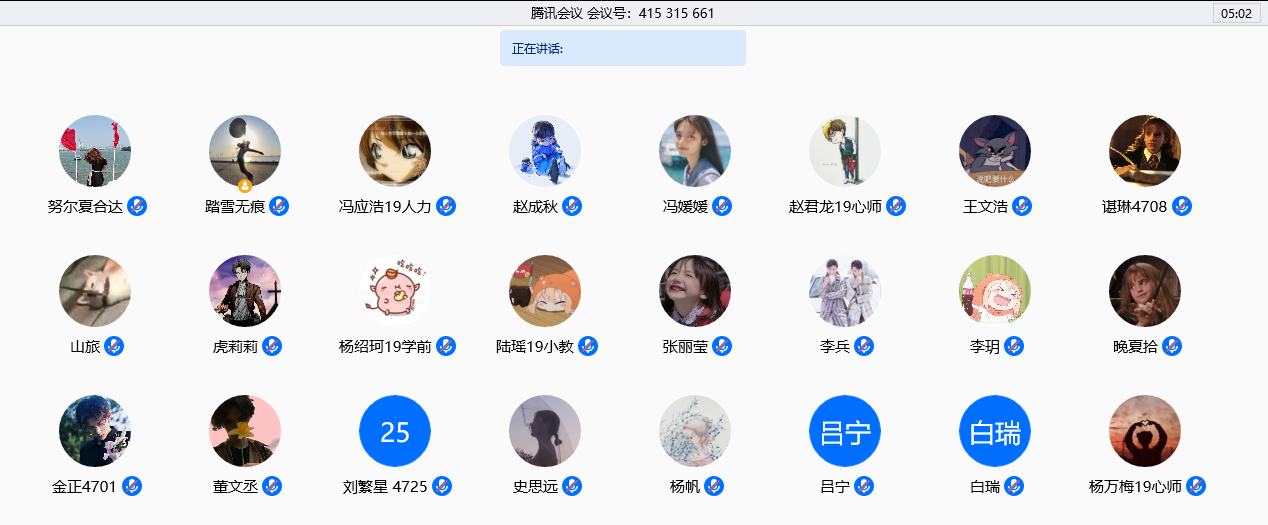Open participant 谌琳4708's tile
This screenshot has height=525, width=1268.
(x=1145, y=151)
